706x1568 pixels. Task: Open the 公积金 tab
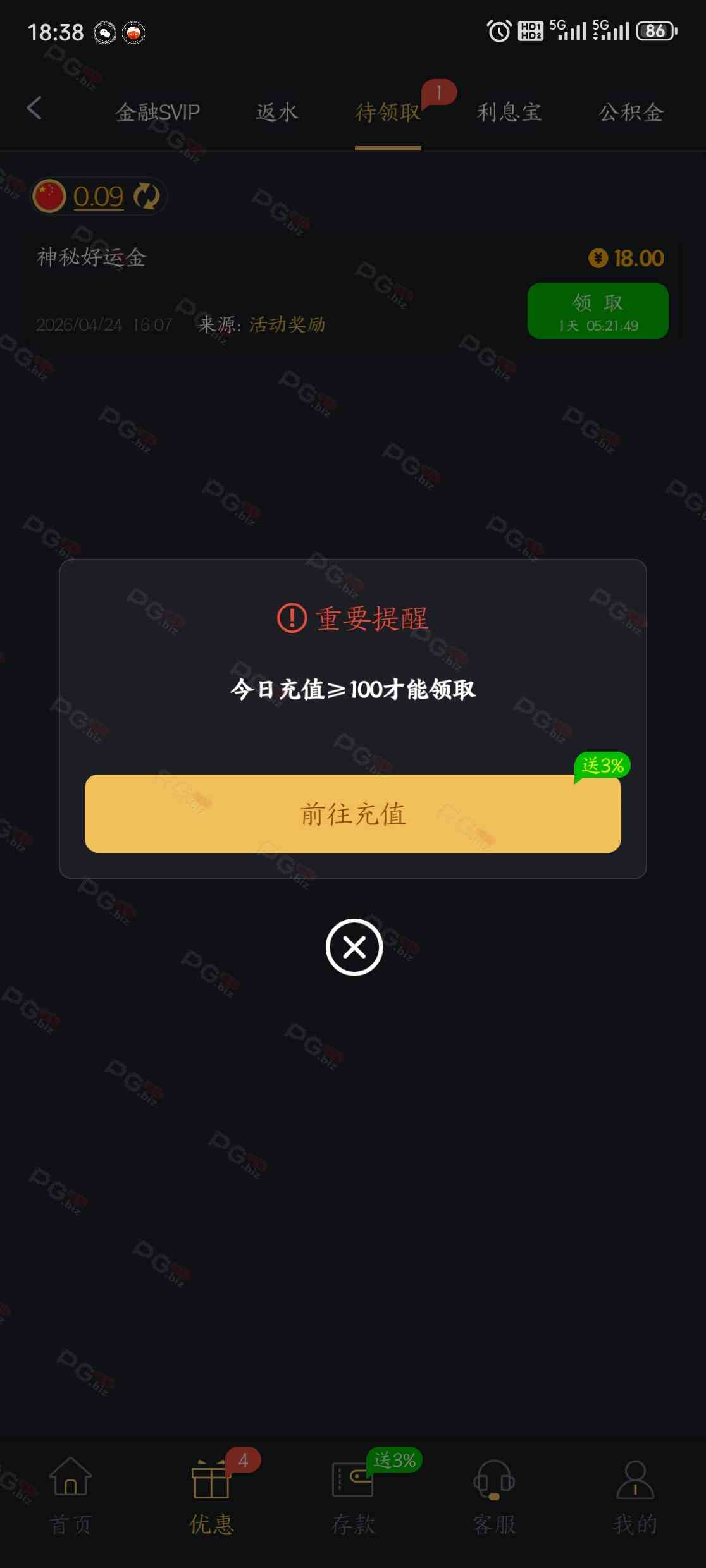click(x=631, y=113)
